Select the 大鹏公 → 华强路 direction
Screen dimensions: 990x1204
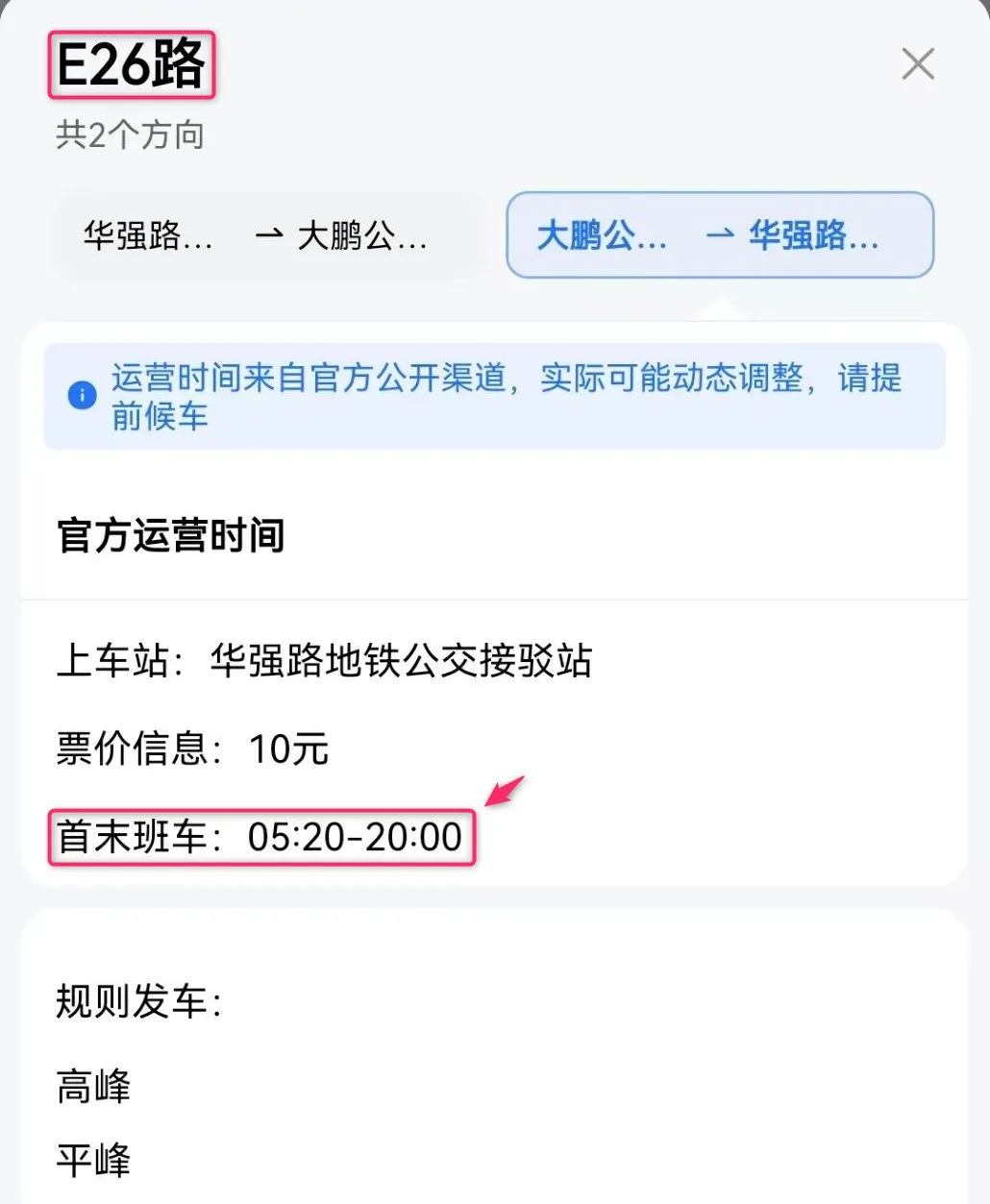[x=720, y=235]
